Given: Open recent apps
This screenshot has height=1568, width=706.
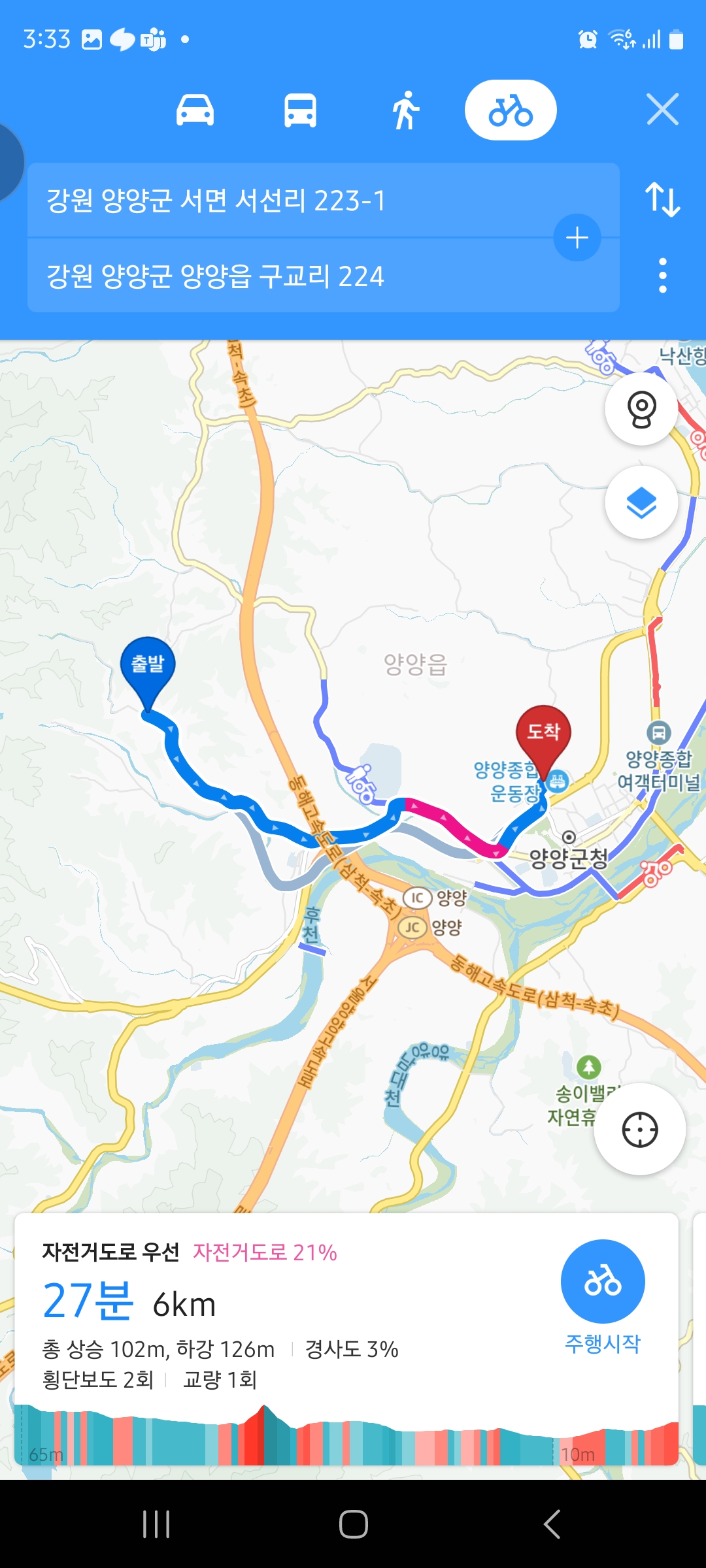Looking at the screenshot, I should click(x=156, y=1524).
